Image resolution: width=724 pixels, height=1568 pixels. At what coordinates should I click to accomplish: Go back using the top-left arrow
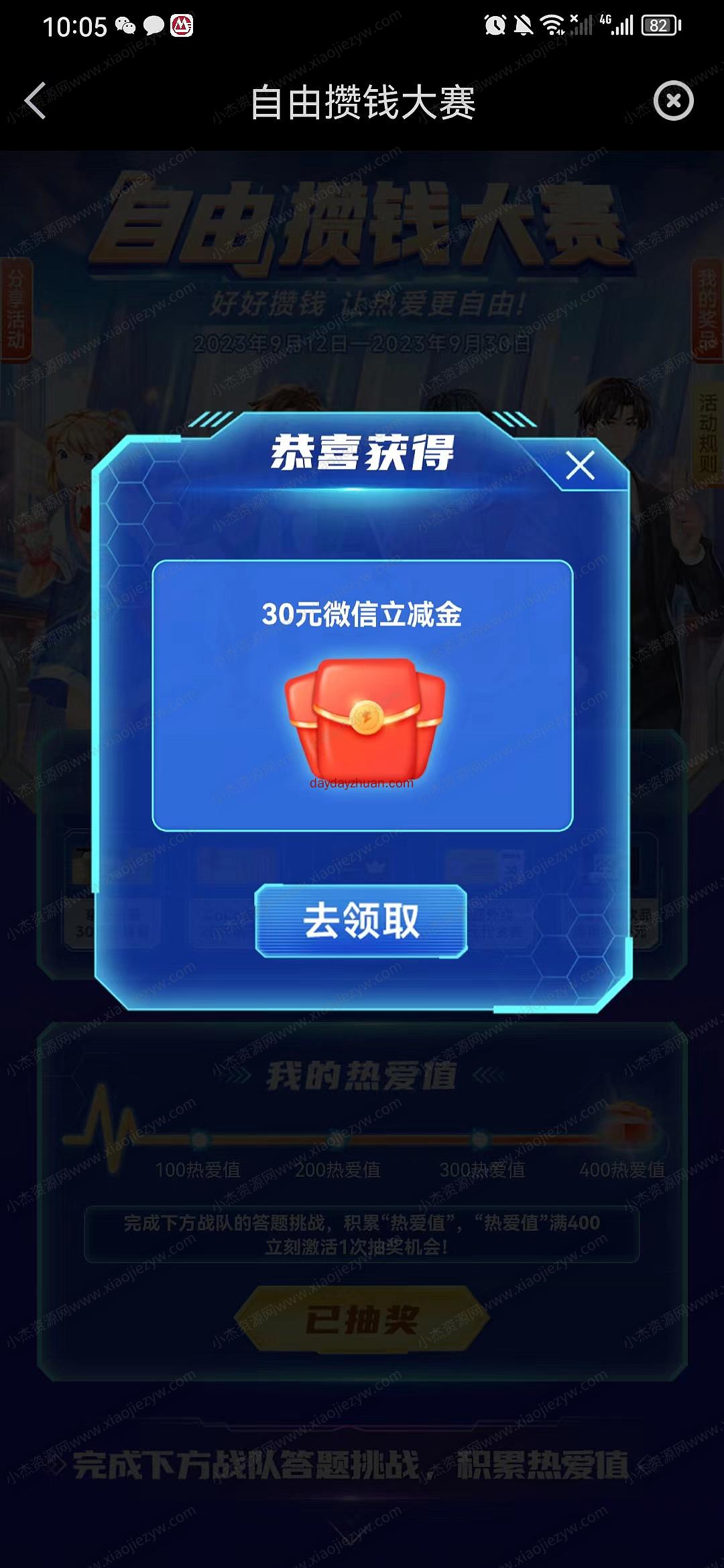pos(35,101)
